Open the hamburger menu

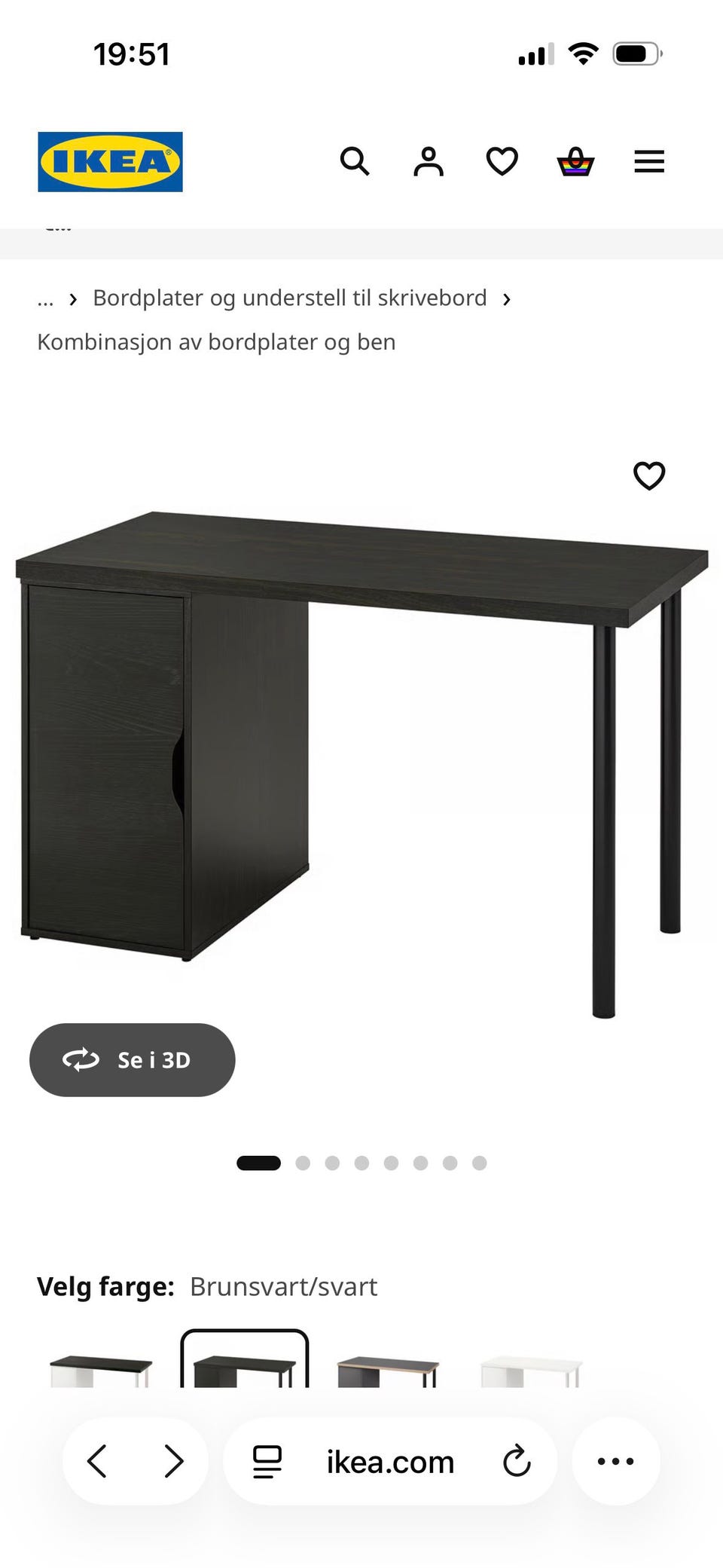[x=649, y=161]
